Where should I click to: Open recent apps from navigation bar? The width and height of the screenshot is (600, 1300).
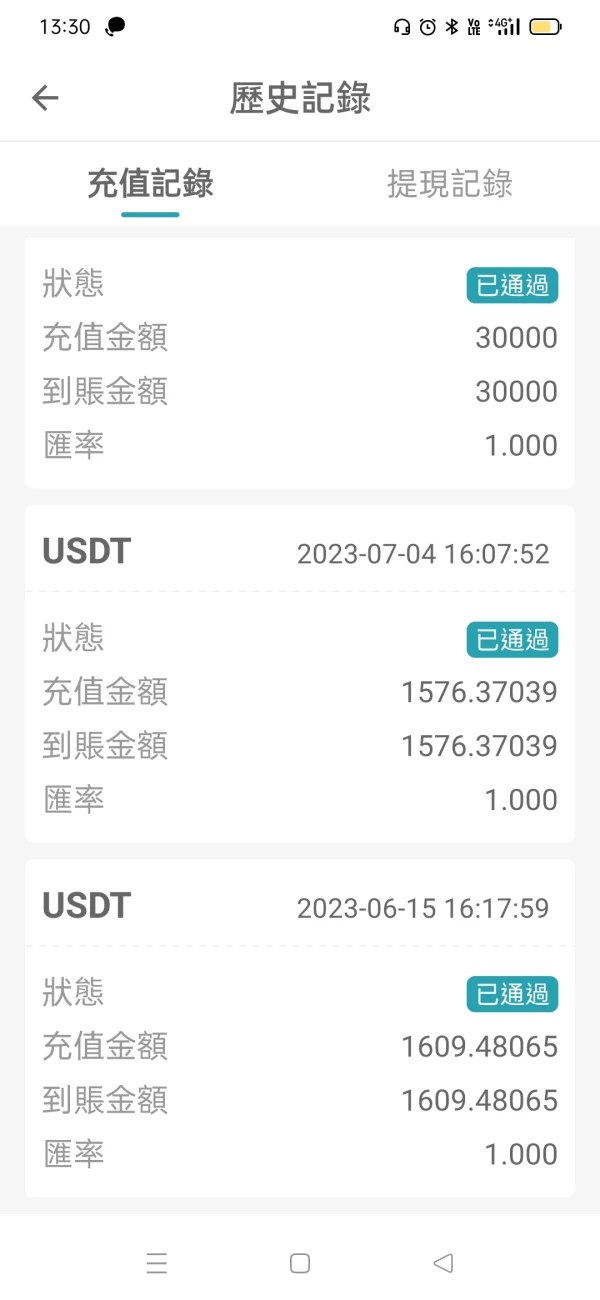click(x=157, y=1263)
